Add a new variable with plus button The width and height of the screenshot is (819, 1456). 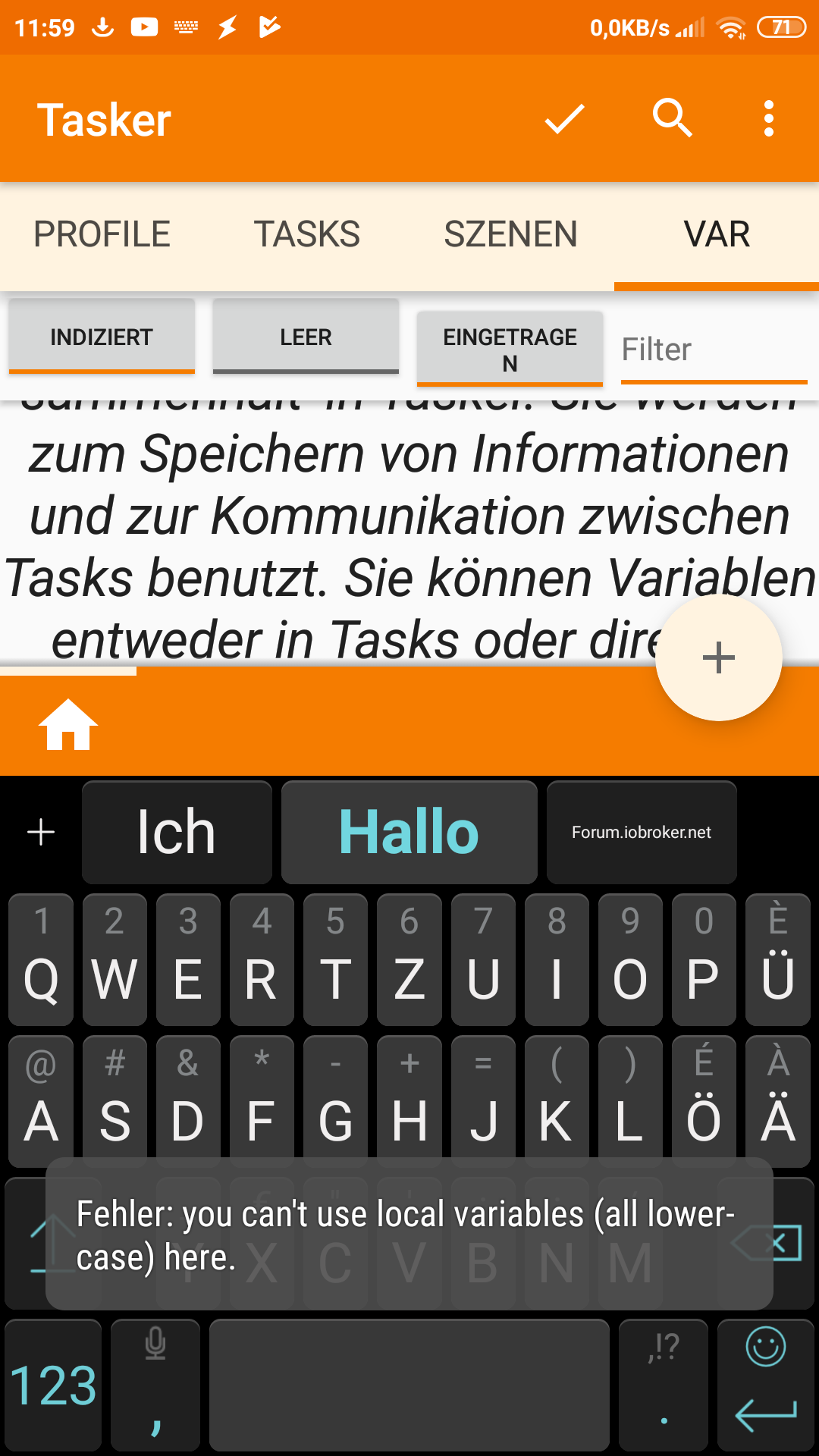718,657
